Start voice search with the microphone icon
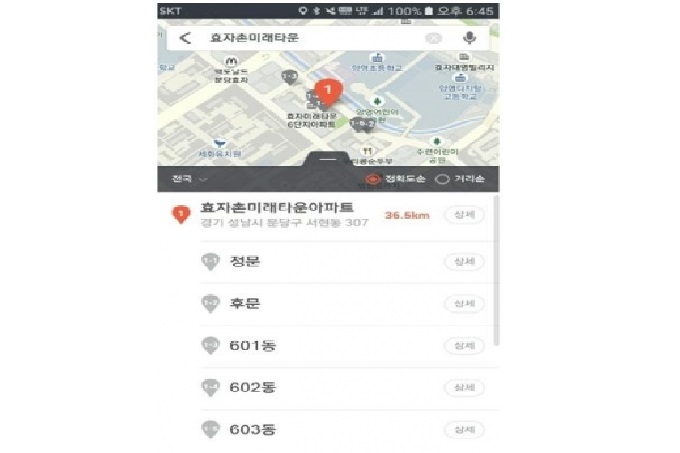The width and height of the screenshot is (680, 453). pyautogui.click(x=470, y=38)
